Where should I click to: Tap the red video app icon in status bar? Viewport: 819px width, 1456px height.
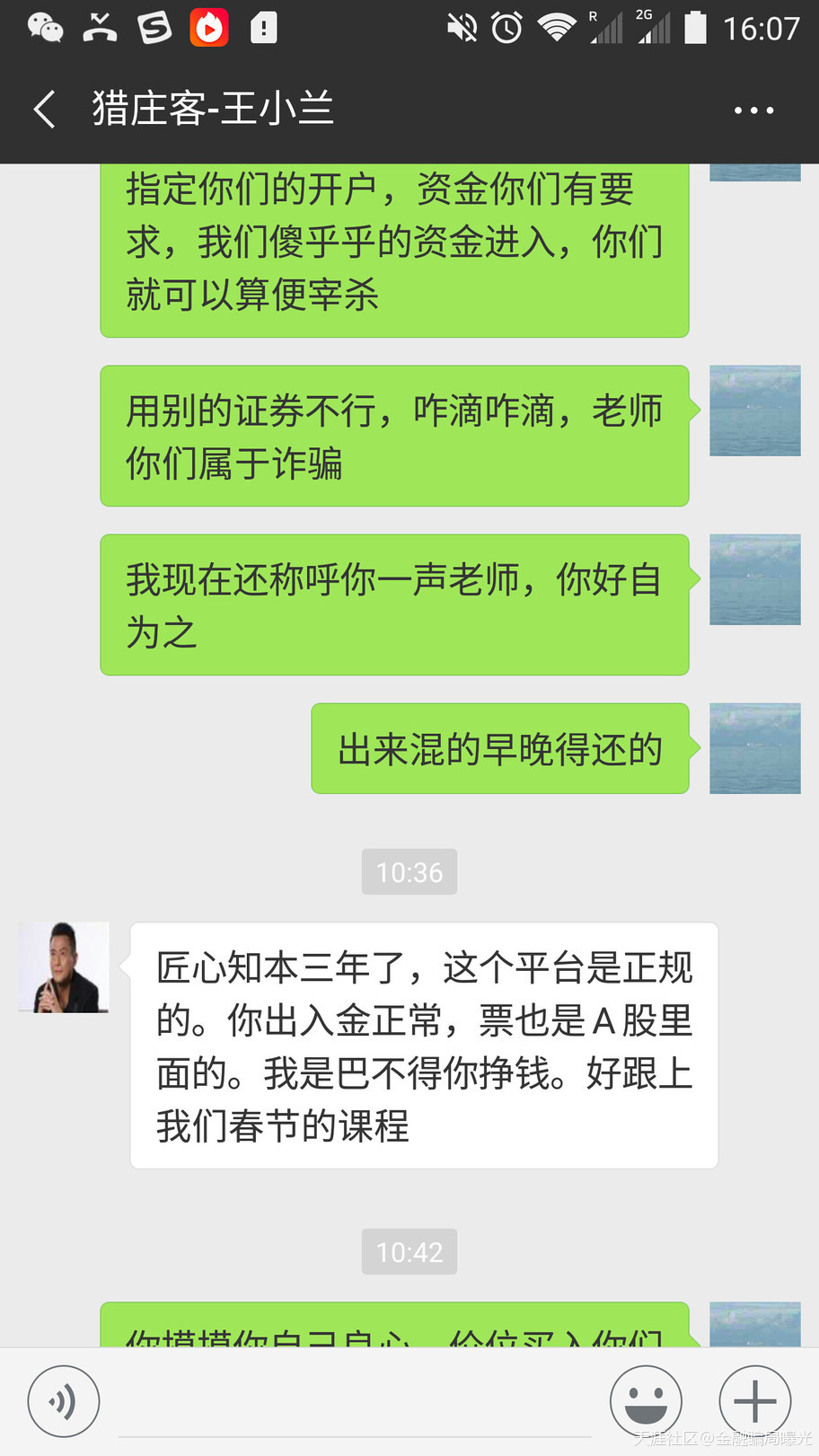pyautogui.click(x=208, y=27)
